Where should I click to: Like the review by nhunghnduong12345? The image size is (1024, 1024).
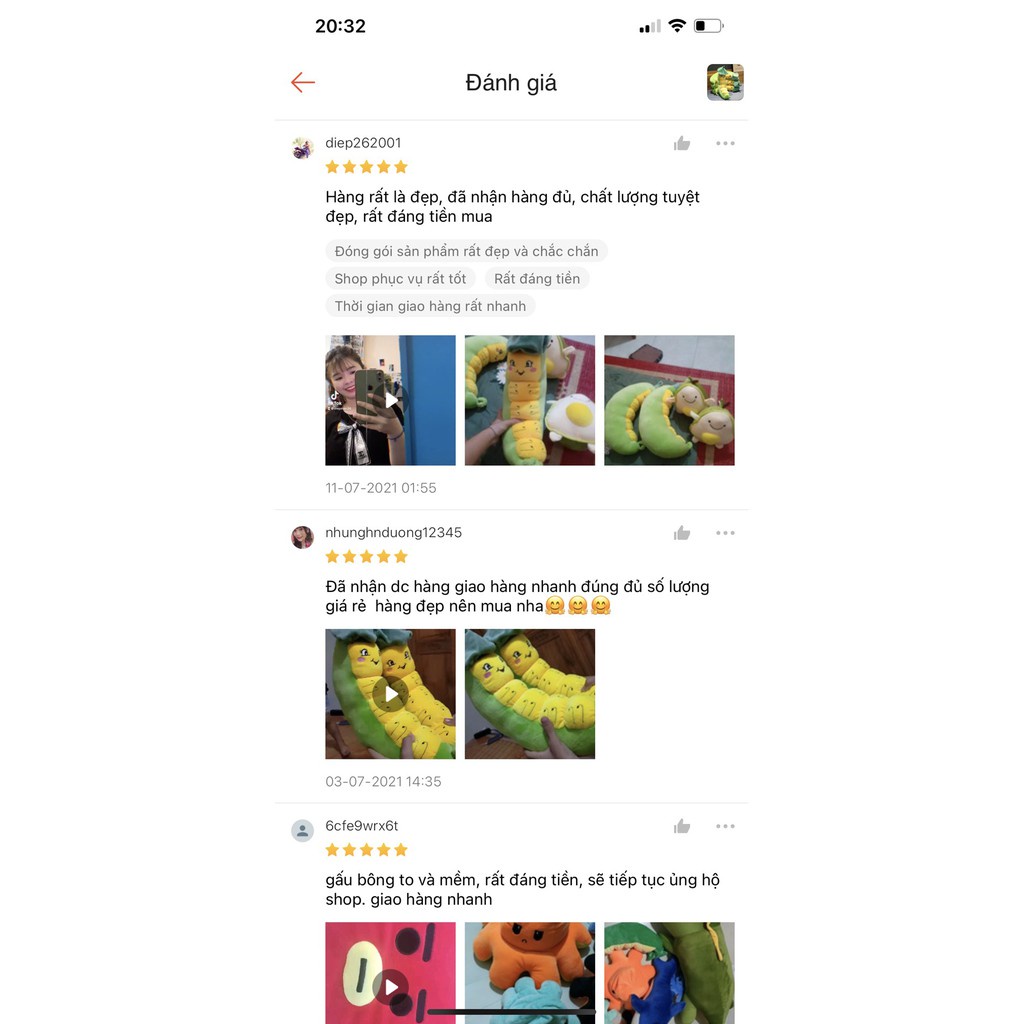pos(682,533)
